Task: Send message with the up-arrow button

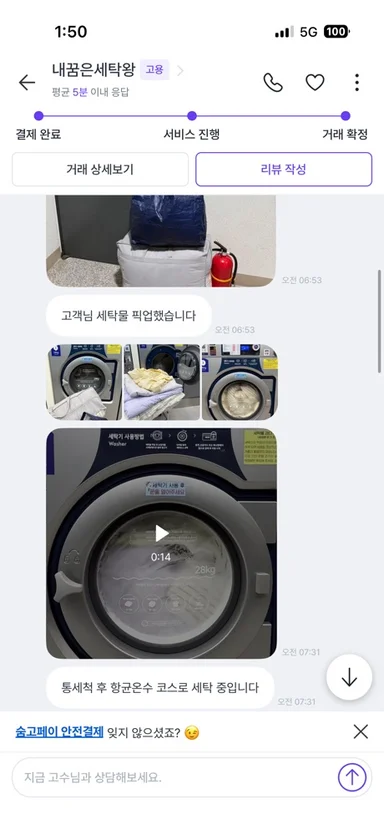Action: pos(352,777)
